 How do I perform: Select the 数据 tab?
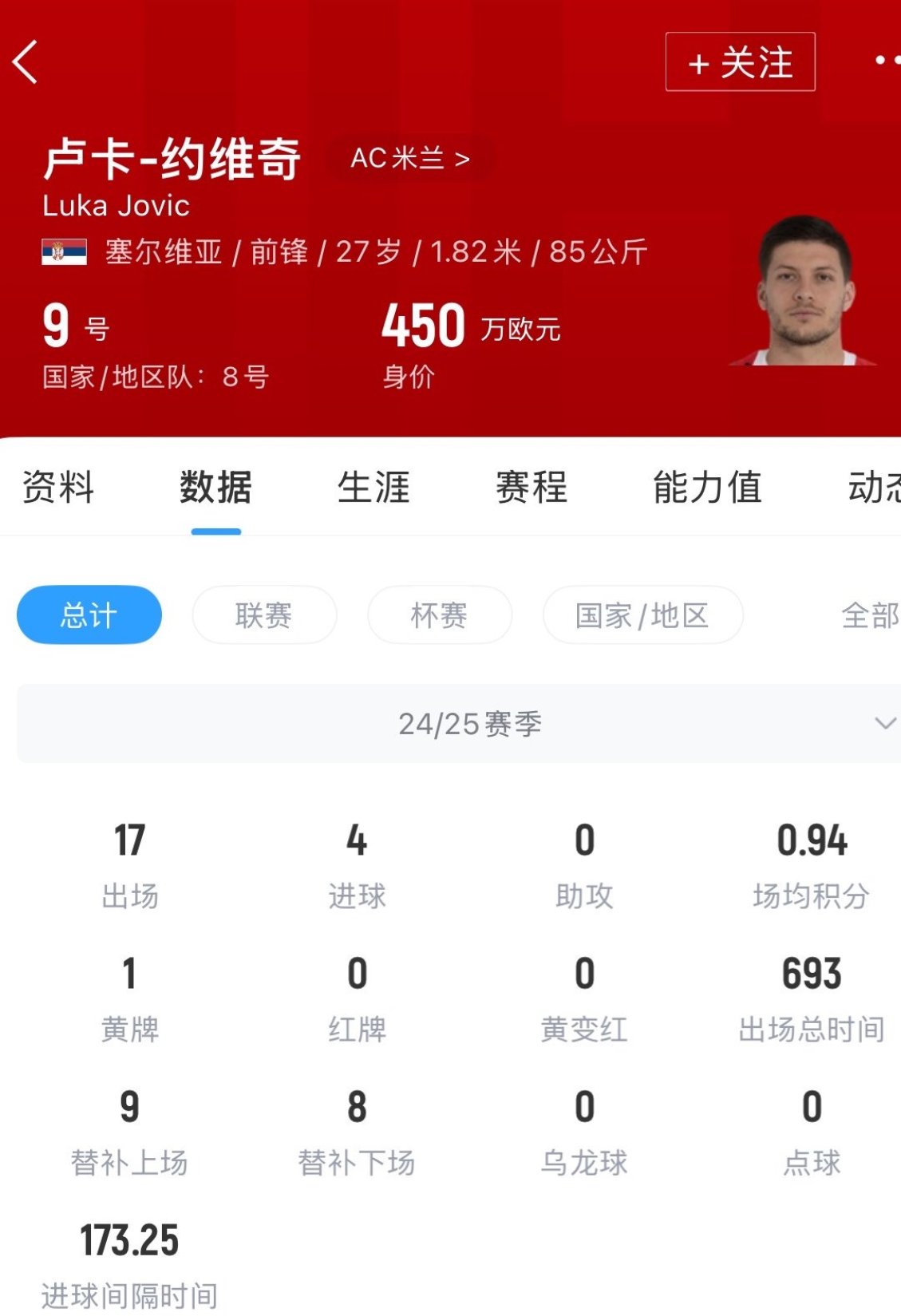(215, 487)
